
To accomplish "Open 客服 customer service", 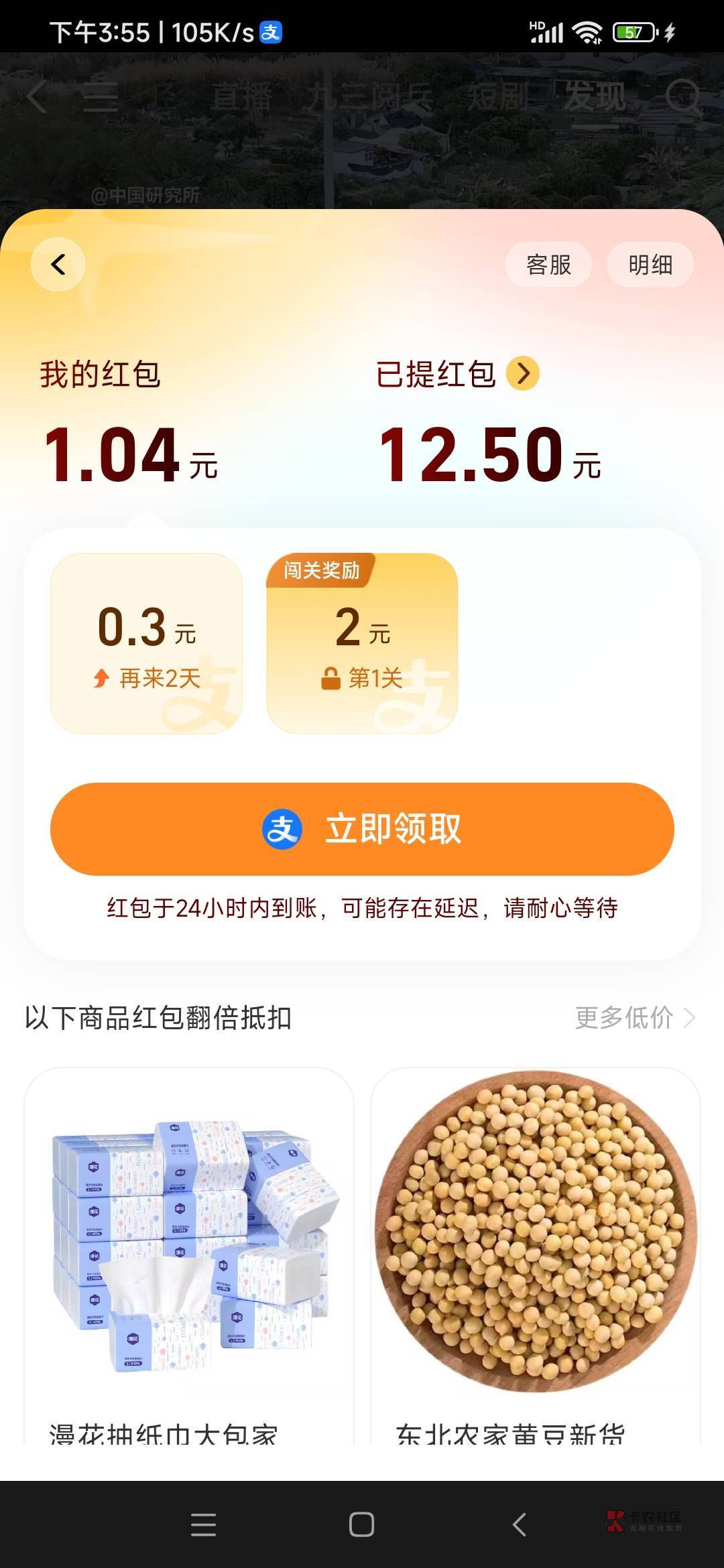I will (548, 265).
